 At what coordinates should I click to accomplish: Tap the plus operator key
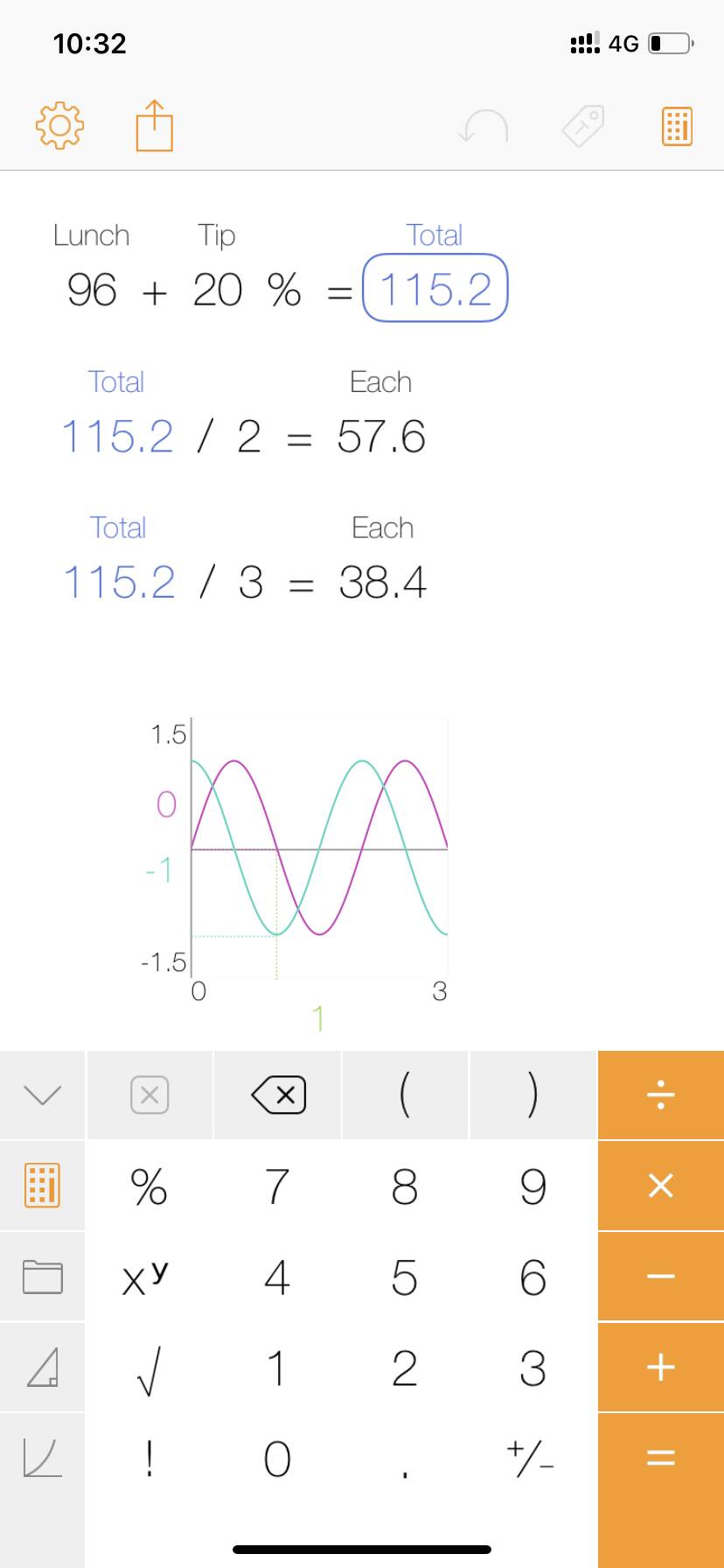click(x=660, y=1368)
